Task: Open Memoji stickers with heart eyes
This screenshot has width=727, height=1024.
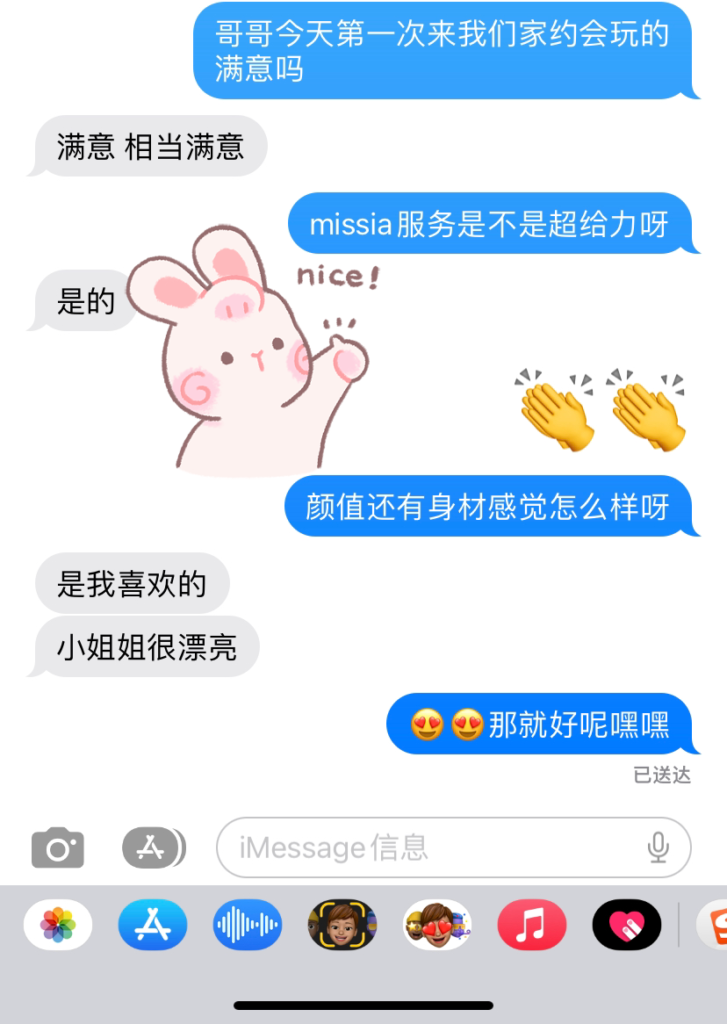Action: pos(437,925)
